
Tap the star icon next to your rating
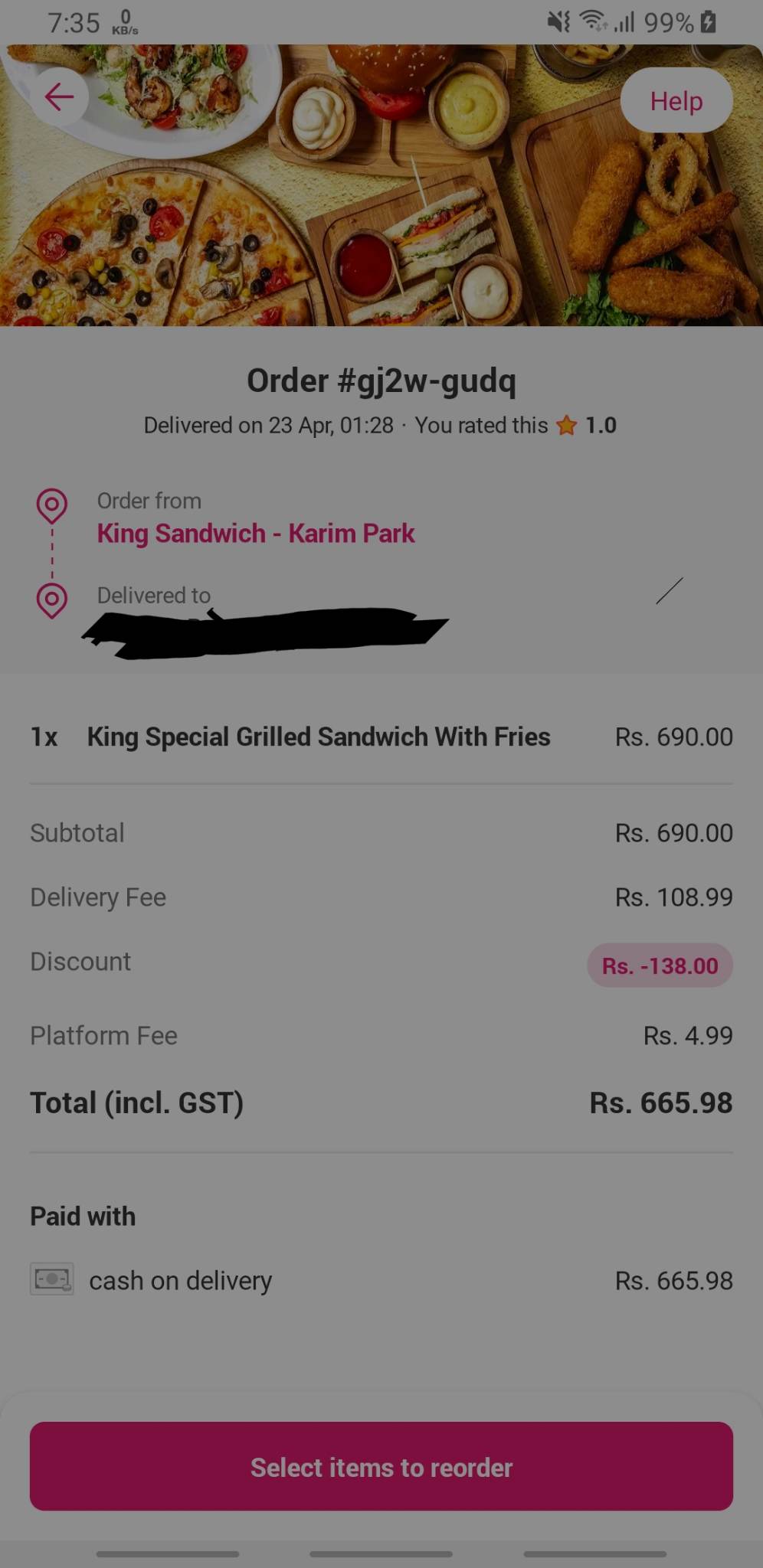pyautogui.click(x=568, y=426)
